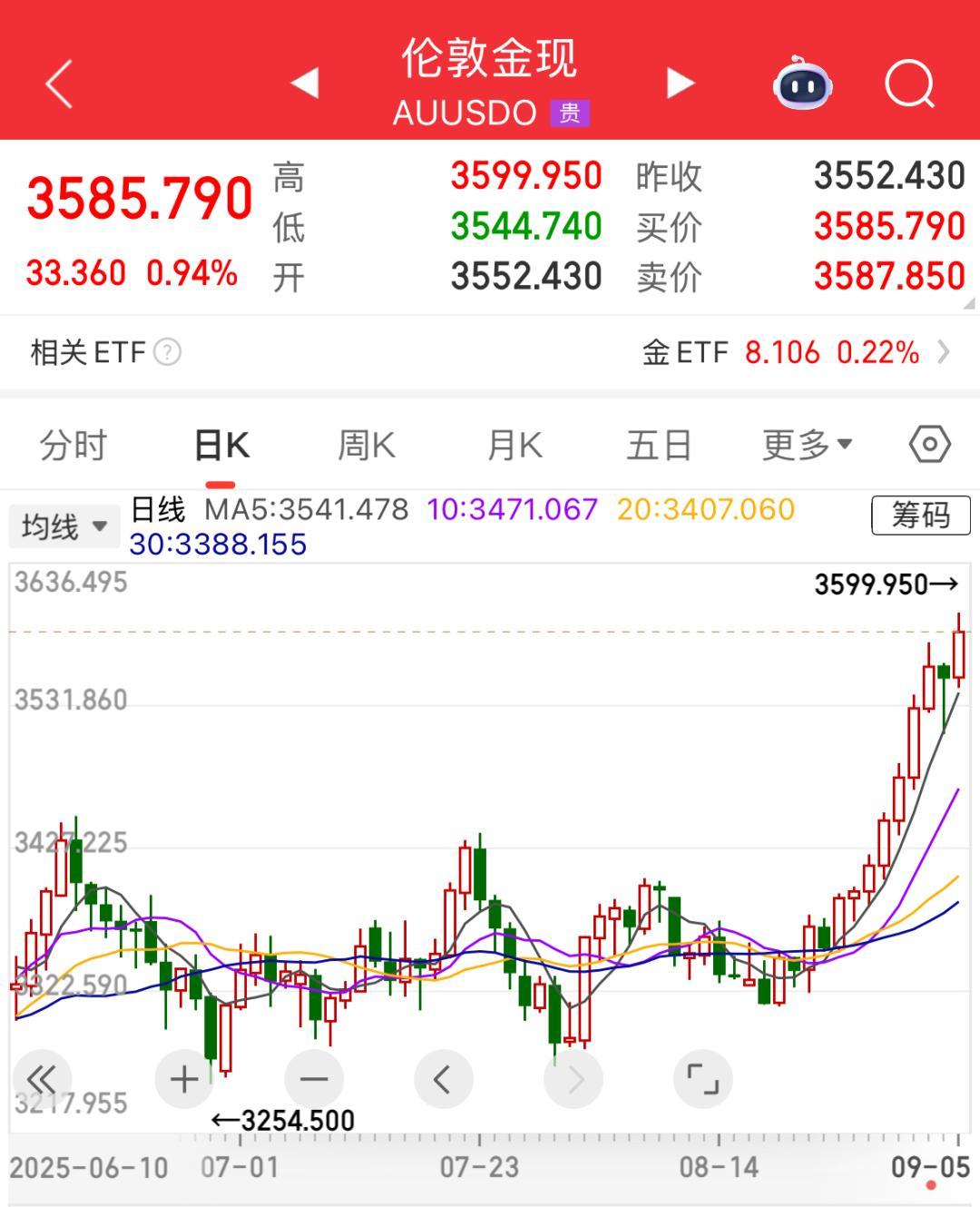The image size is (980, 1207).
Task: Jump to earliest data with double-left arrow
Action: [x=41, y=1079]
